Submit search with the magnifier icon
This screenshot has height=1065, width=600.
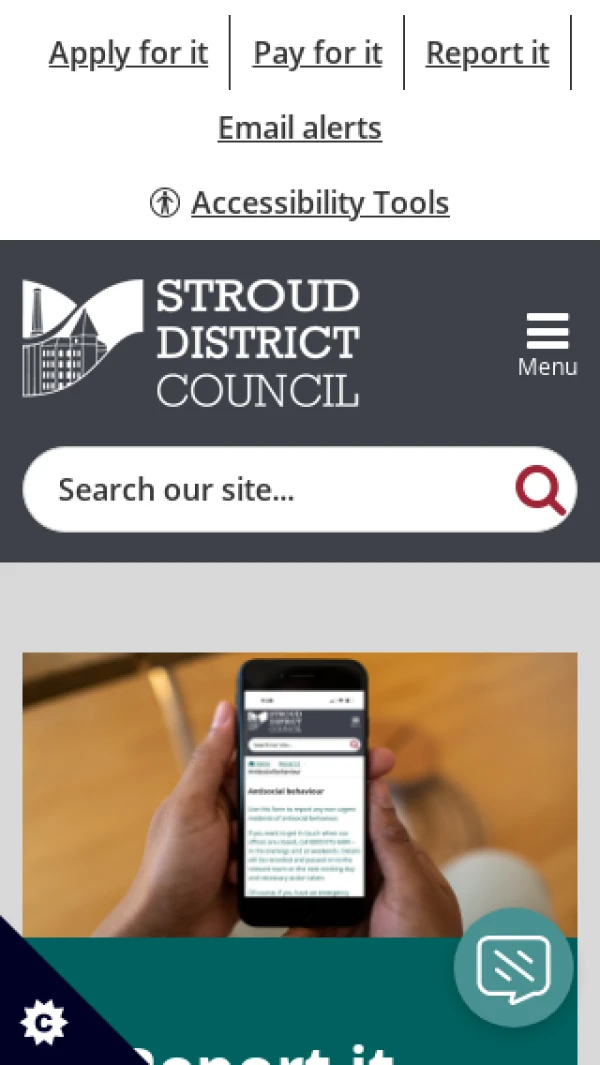click(x=541, y=490)
